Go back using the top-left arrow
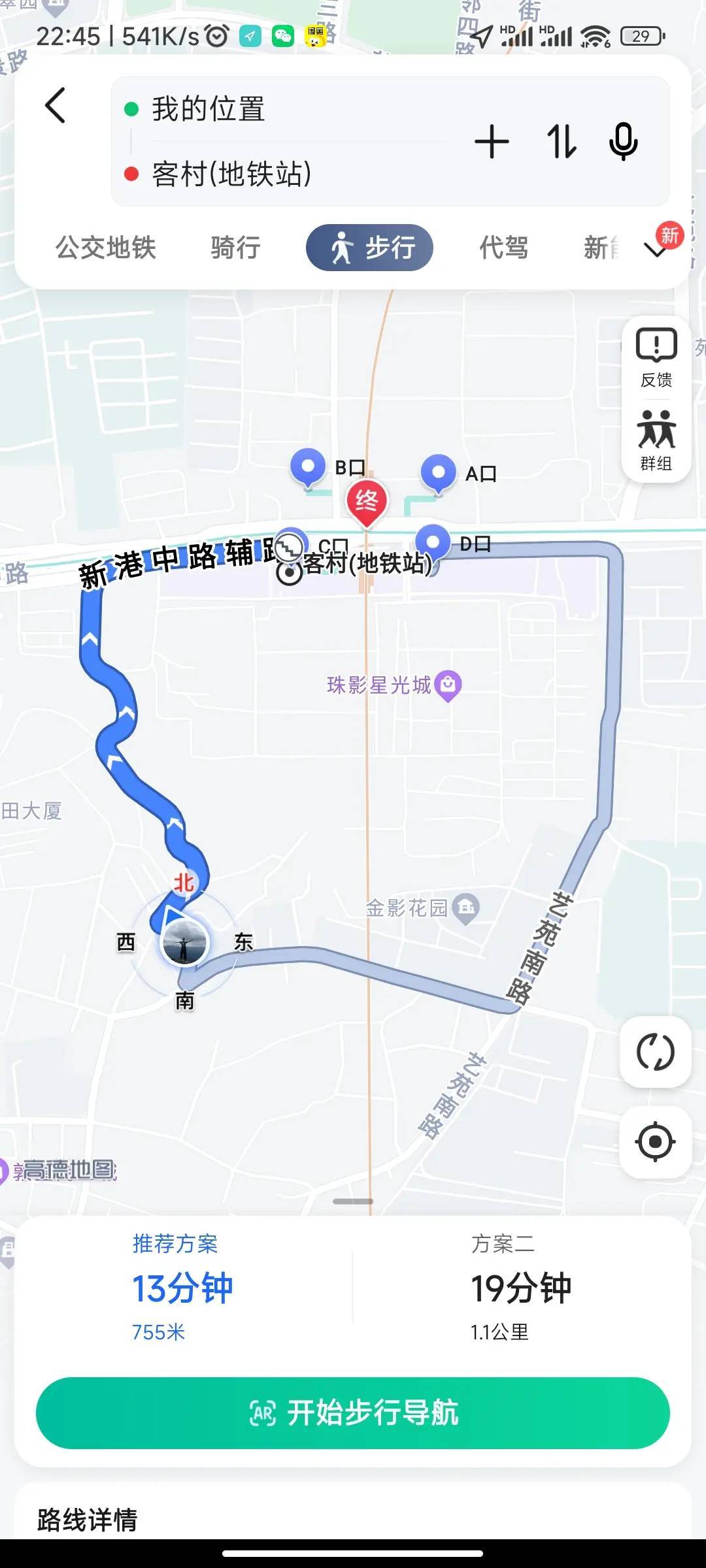706x1568 pixels. (x=56, y=106)
